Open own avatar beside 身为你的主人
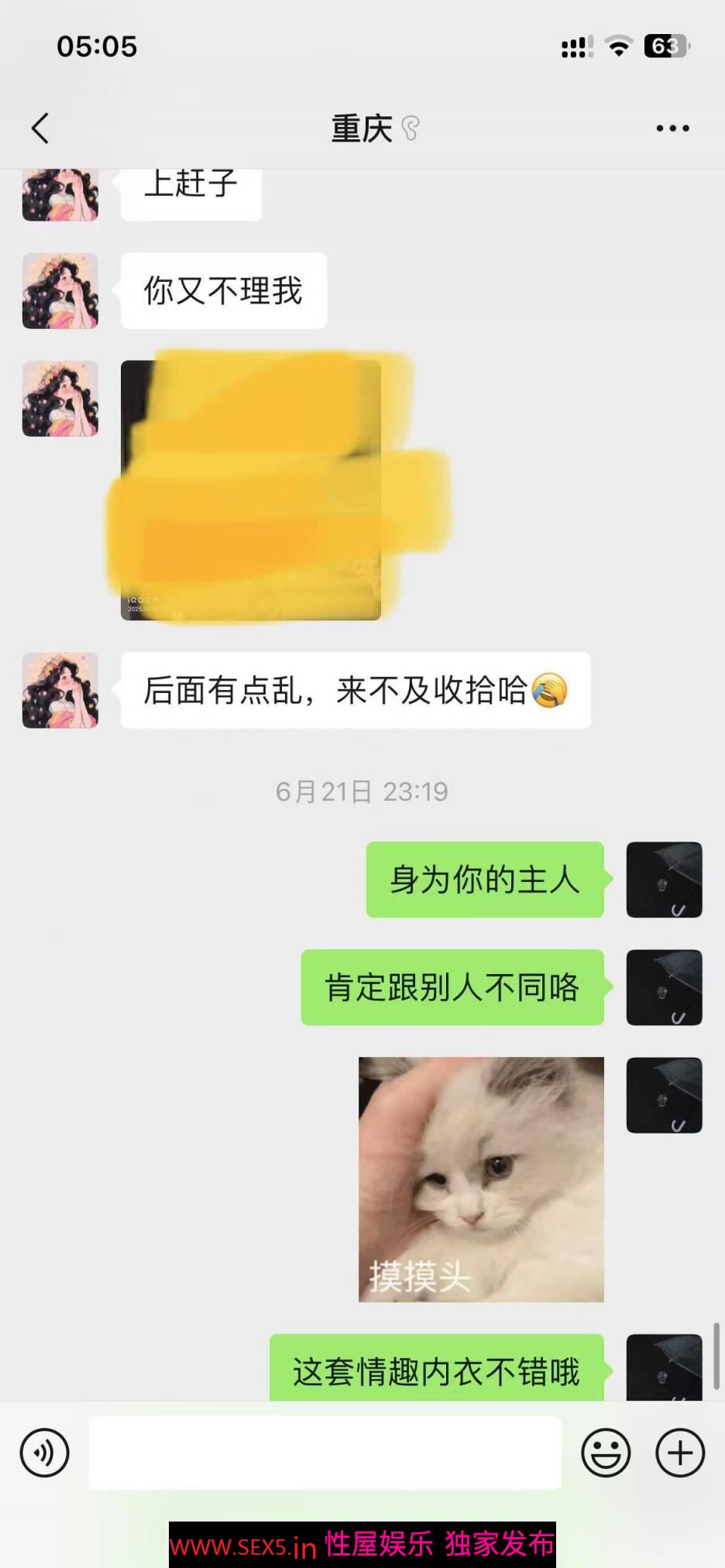 coord(664,880)
